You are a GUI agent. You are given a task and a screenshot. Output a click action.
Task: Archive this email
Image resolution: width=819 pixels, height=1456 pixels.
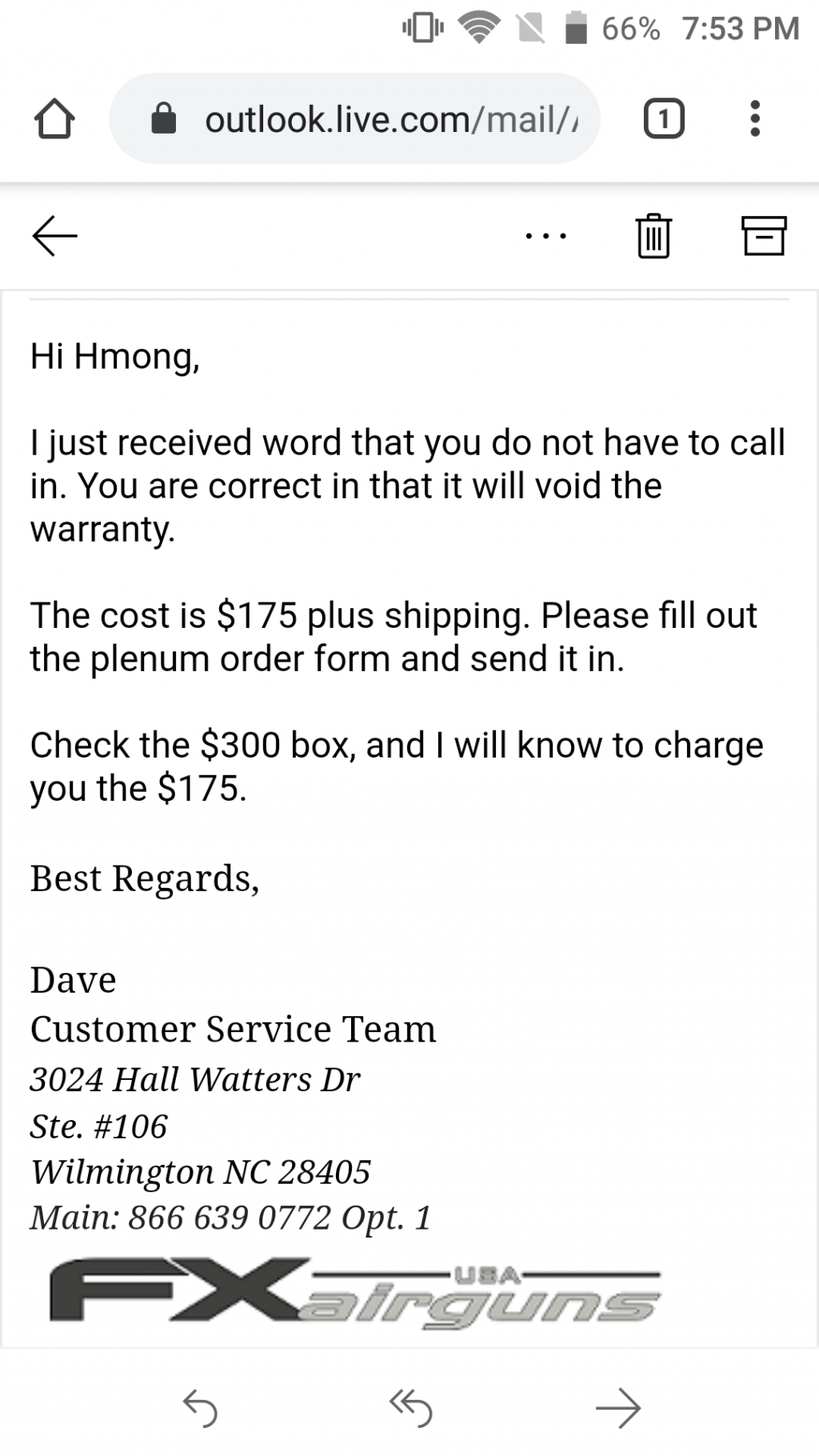[765, 236]
